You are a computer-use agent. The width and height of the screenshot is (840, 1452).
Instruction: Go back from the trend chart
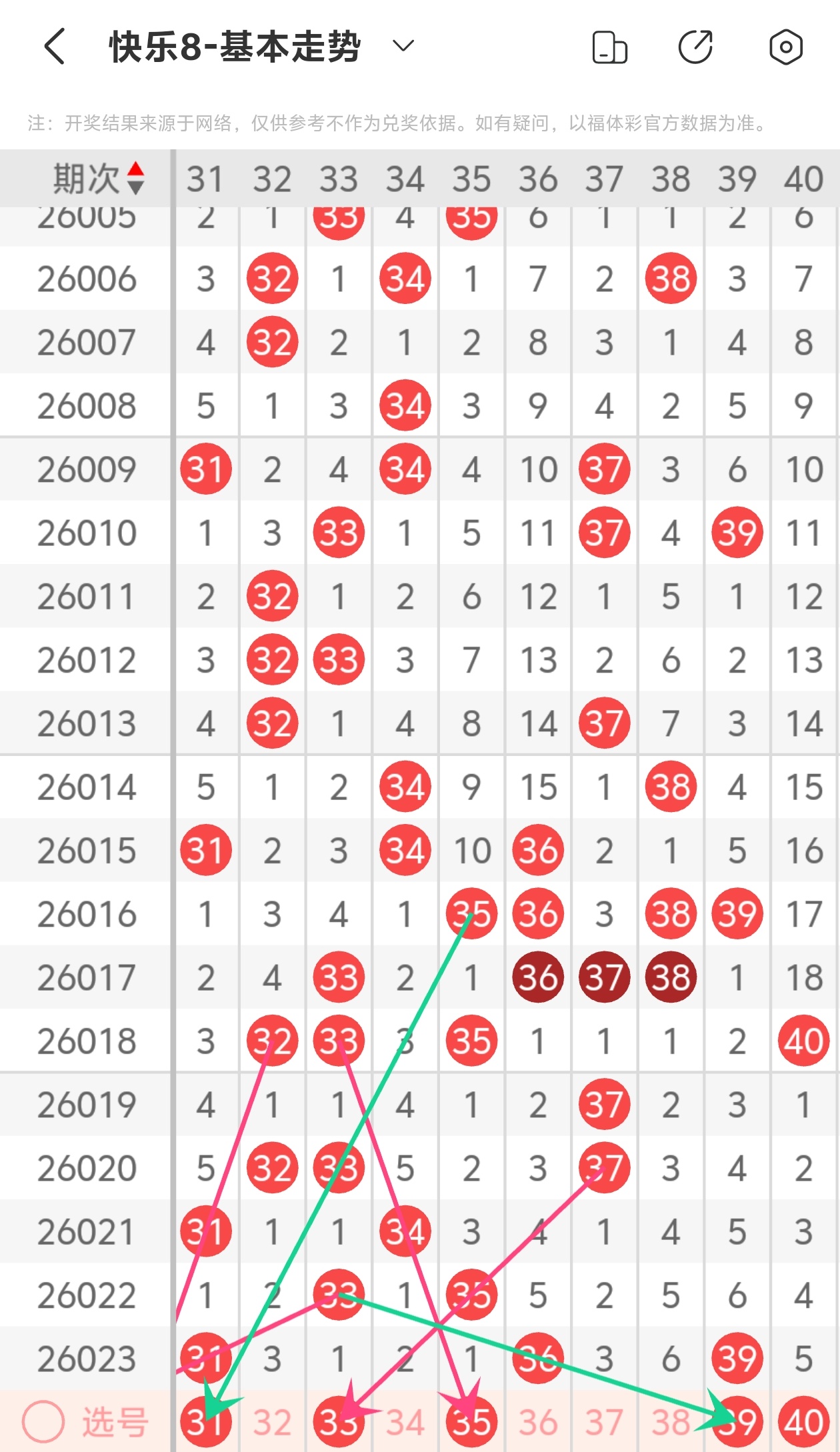pos(55,47)
